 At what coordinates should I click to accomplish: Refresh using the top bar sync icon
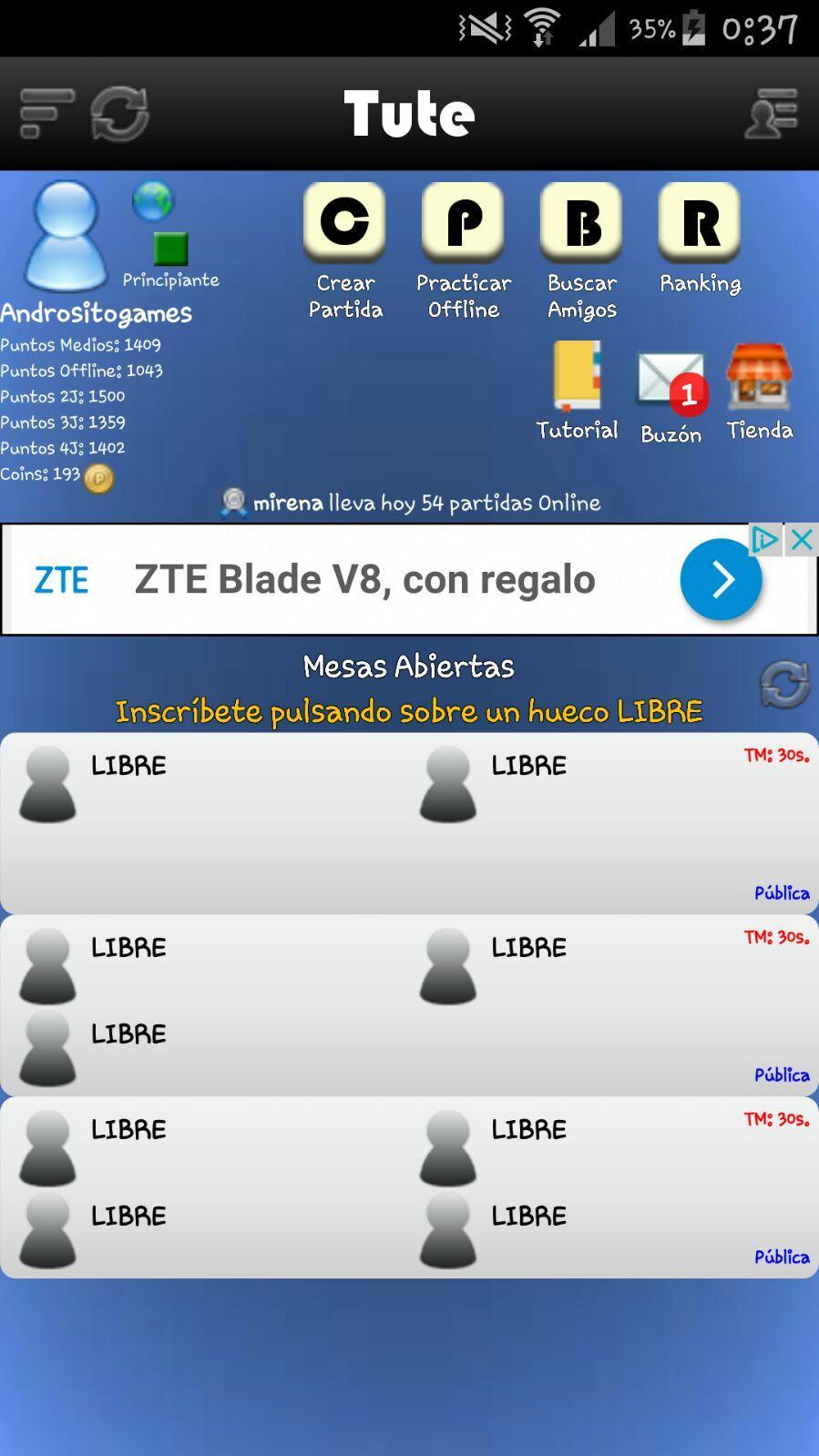[119, 114]
